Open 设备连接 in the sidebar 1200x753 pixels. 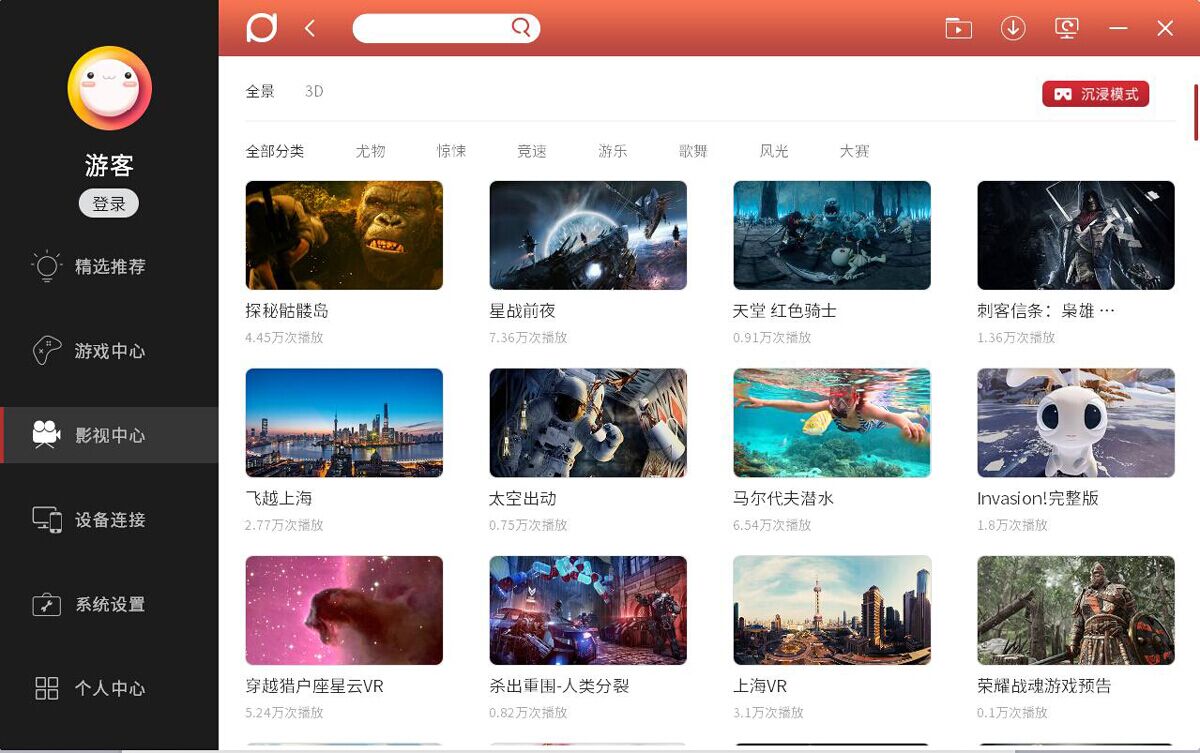tap(109, 520)
